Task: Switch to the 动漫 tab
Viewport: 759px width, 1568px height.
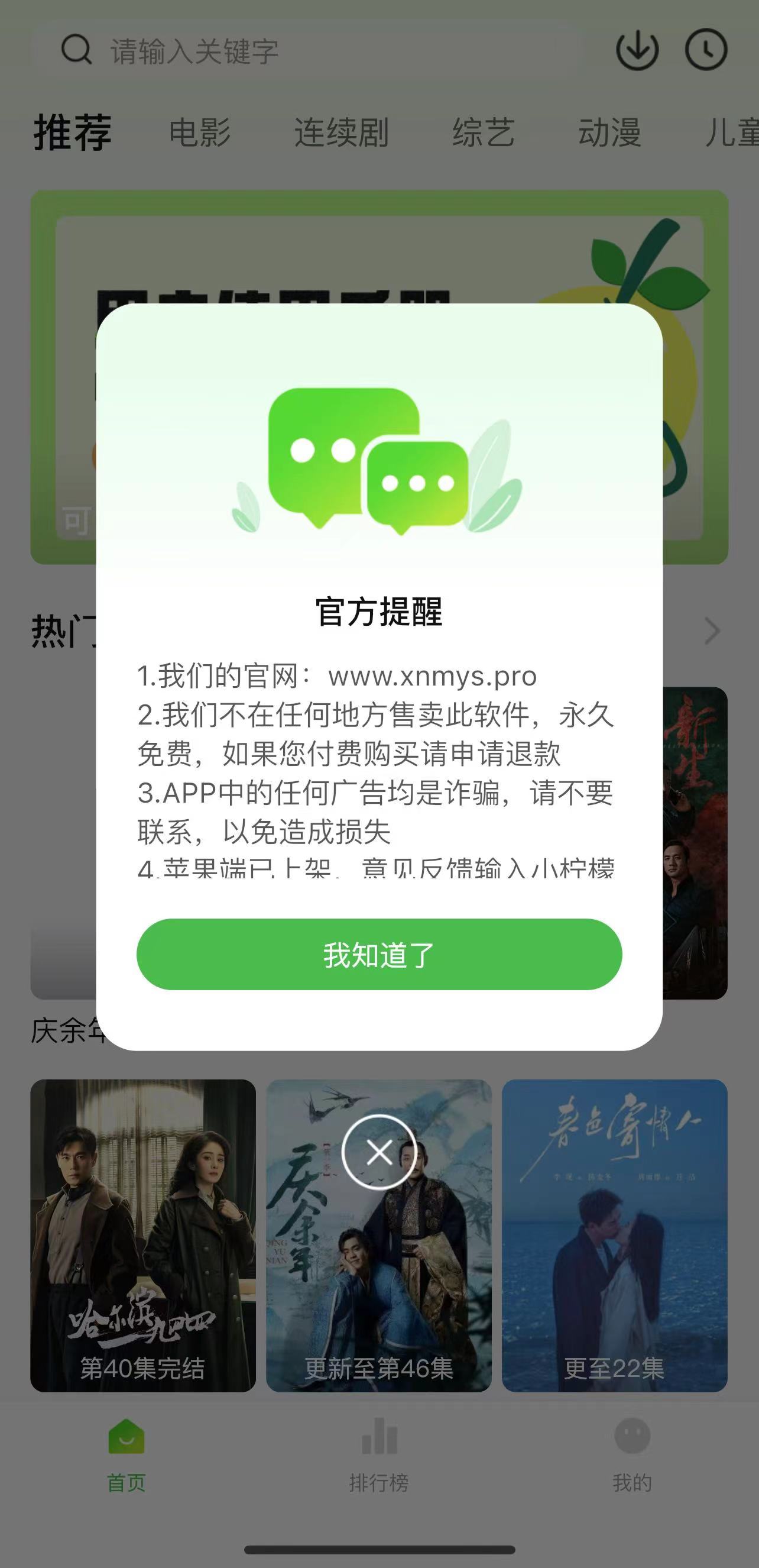Action: pyautogui.click(x=609, y=132)
